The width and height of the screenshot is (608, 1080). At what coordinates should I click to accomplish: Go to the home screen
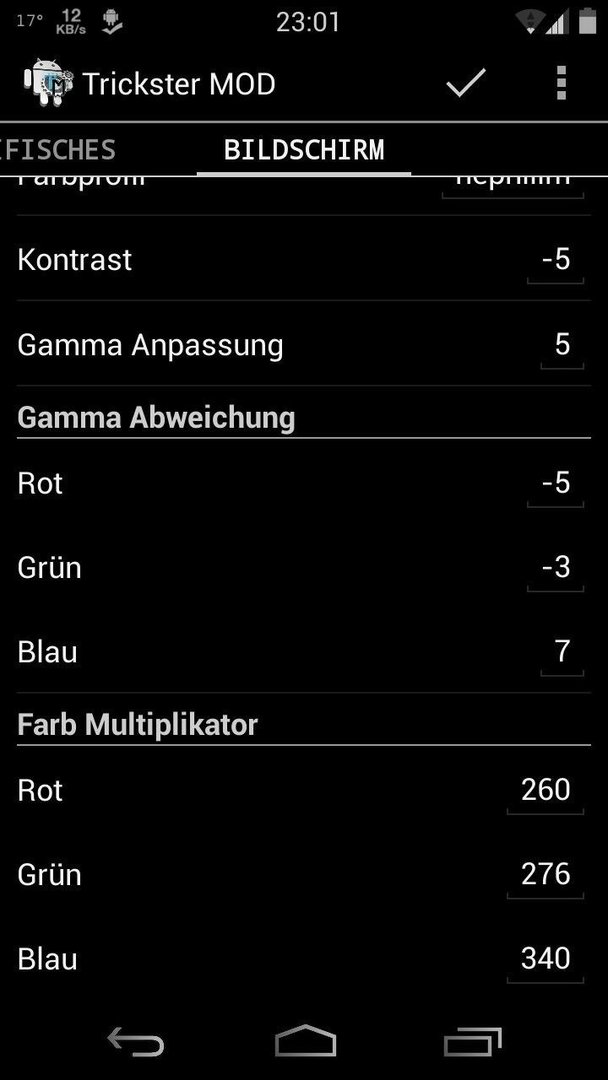pyautogui.click(x=305, y=1040)
